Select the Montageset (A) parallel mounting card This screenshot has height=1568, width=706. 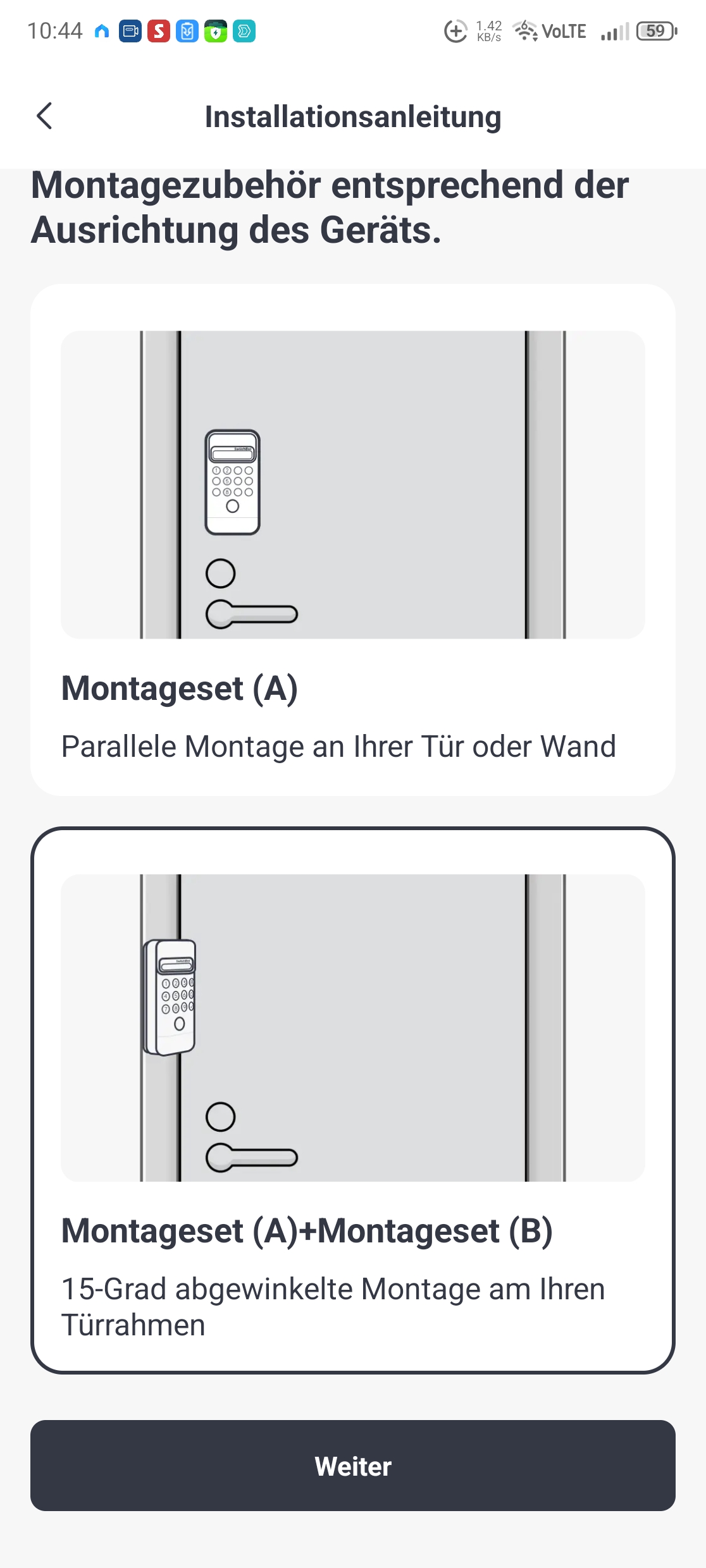click(353, 539)
